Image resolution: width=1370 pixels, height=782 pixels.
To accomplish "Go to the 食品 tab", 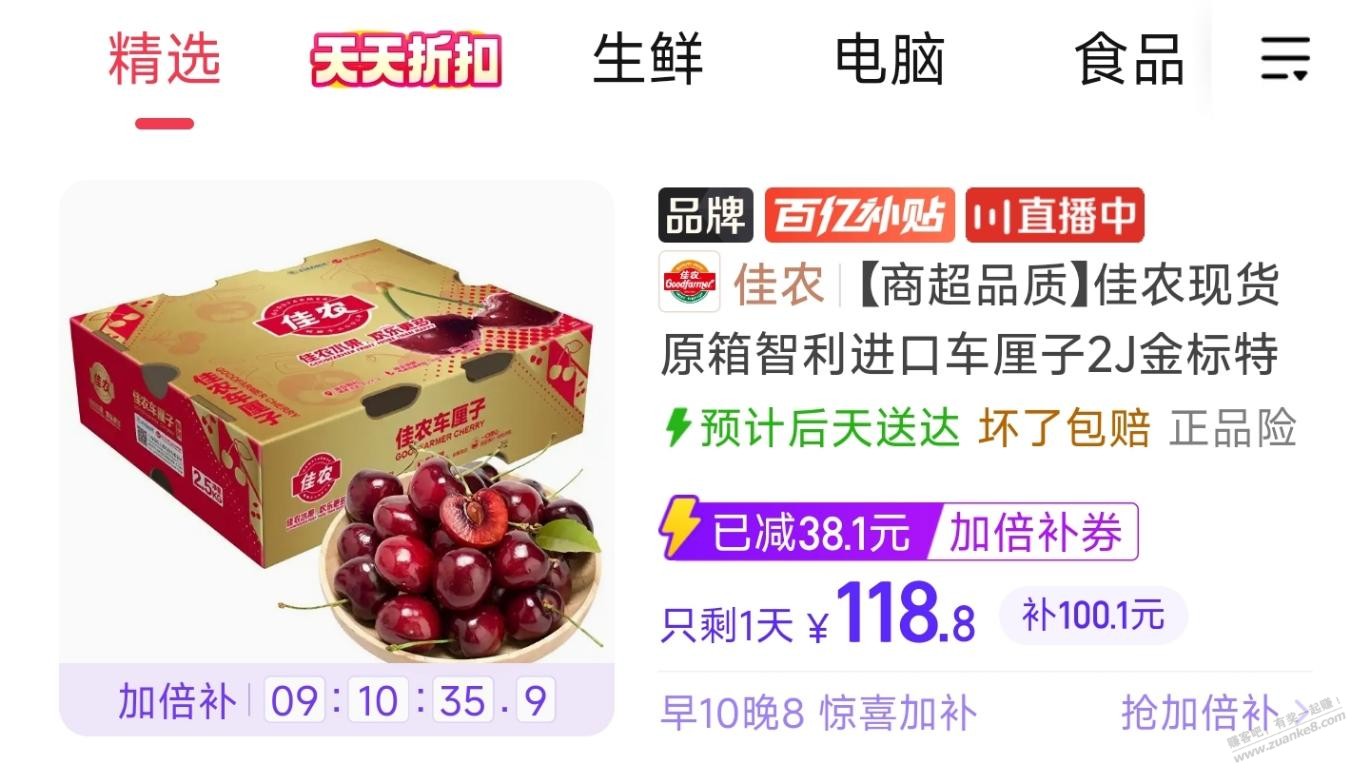I will (1129, 60).
